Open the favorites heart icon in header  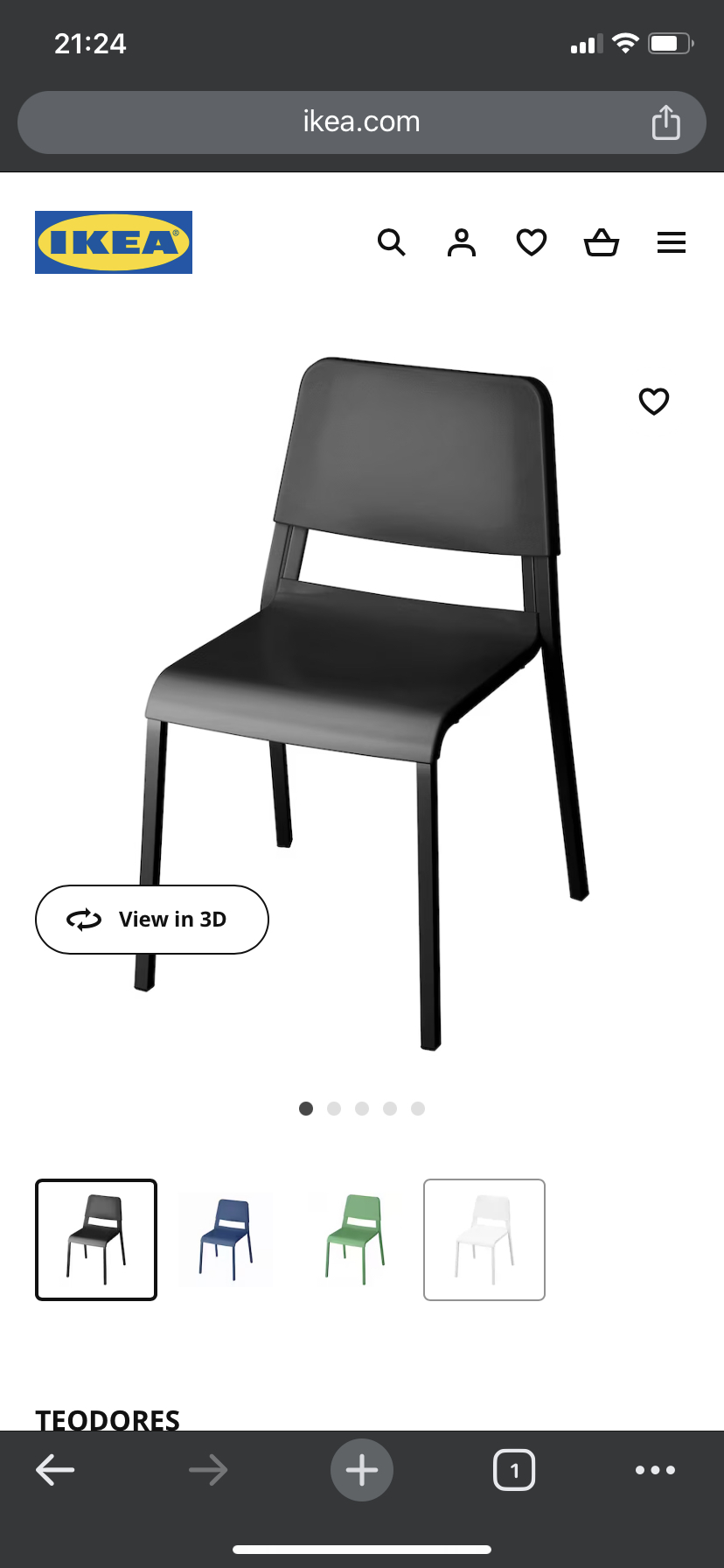[x=531, y=242]
